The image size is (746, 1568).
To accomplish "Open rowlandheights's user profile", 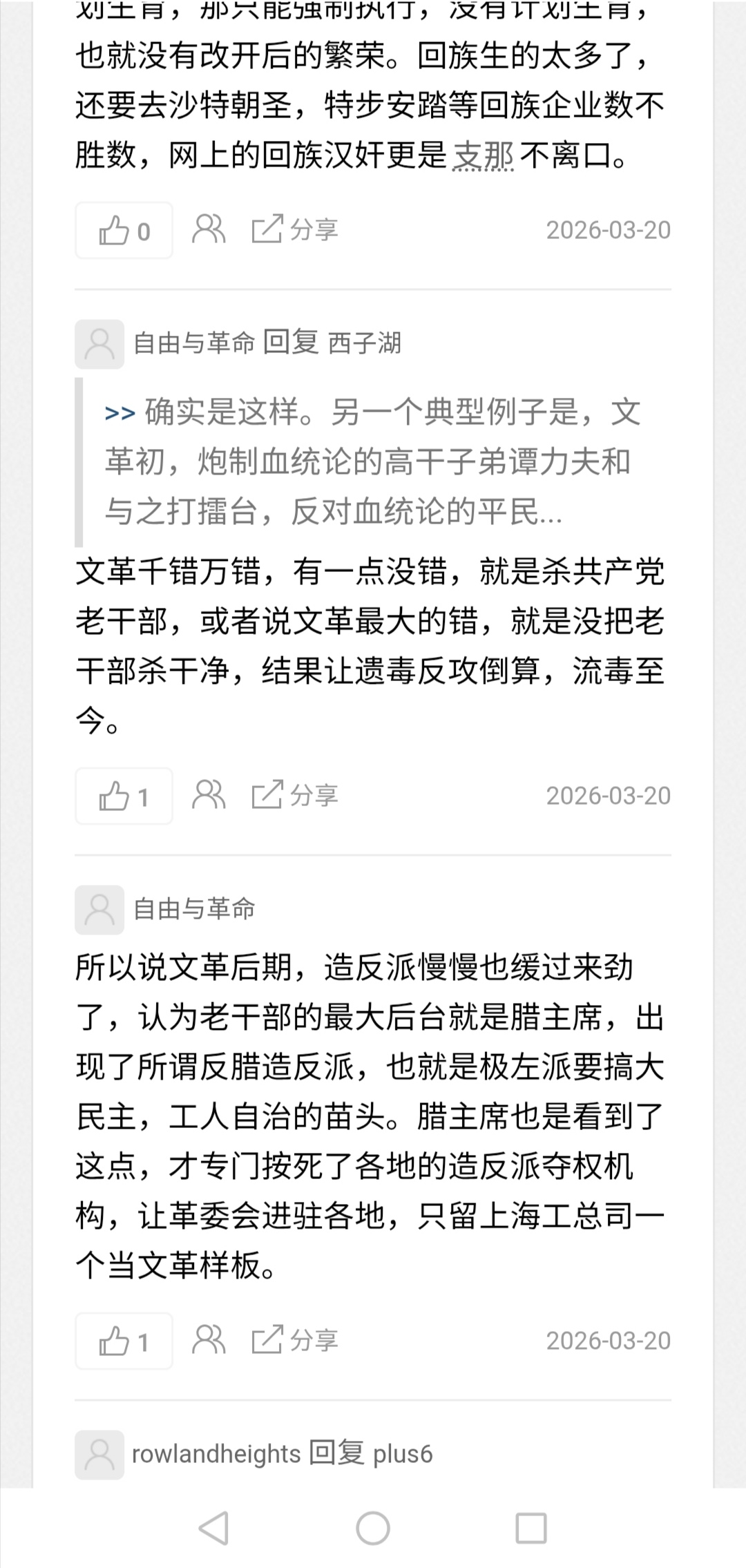I will pyautogui.click(x=216, y=1454).
